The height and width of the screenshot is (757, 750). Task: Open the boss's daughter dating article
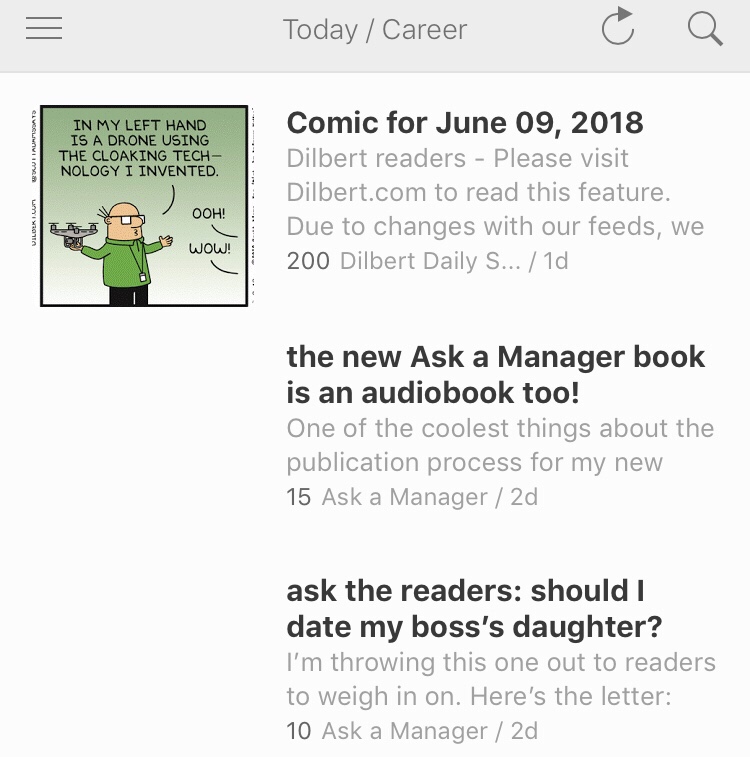pyautogui.click(x=475, y=609)
